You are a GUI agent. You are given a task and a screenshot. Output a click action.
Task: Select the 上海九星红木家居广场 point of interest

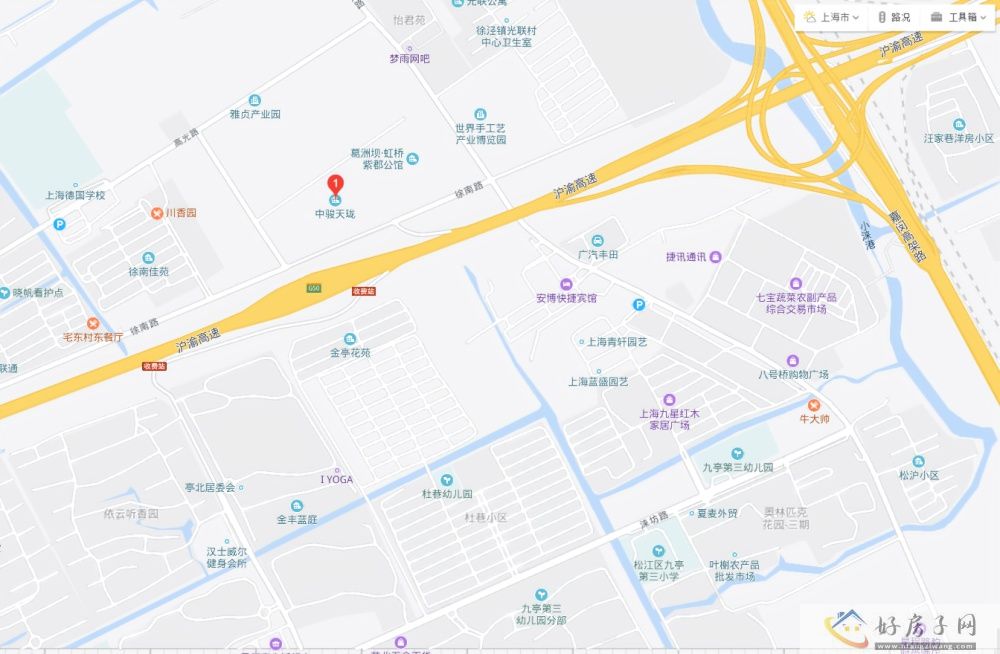click(x=670, y=399)
